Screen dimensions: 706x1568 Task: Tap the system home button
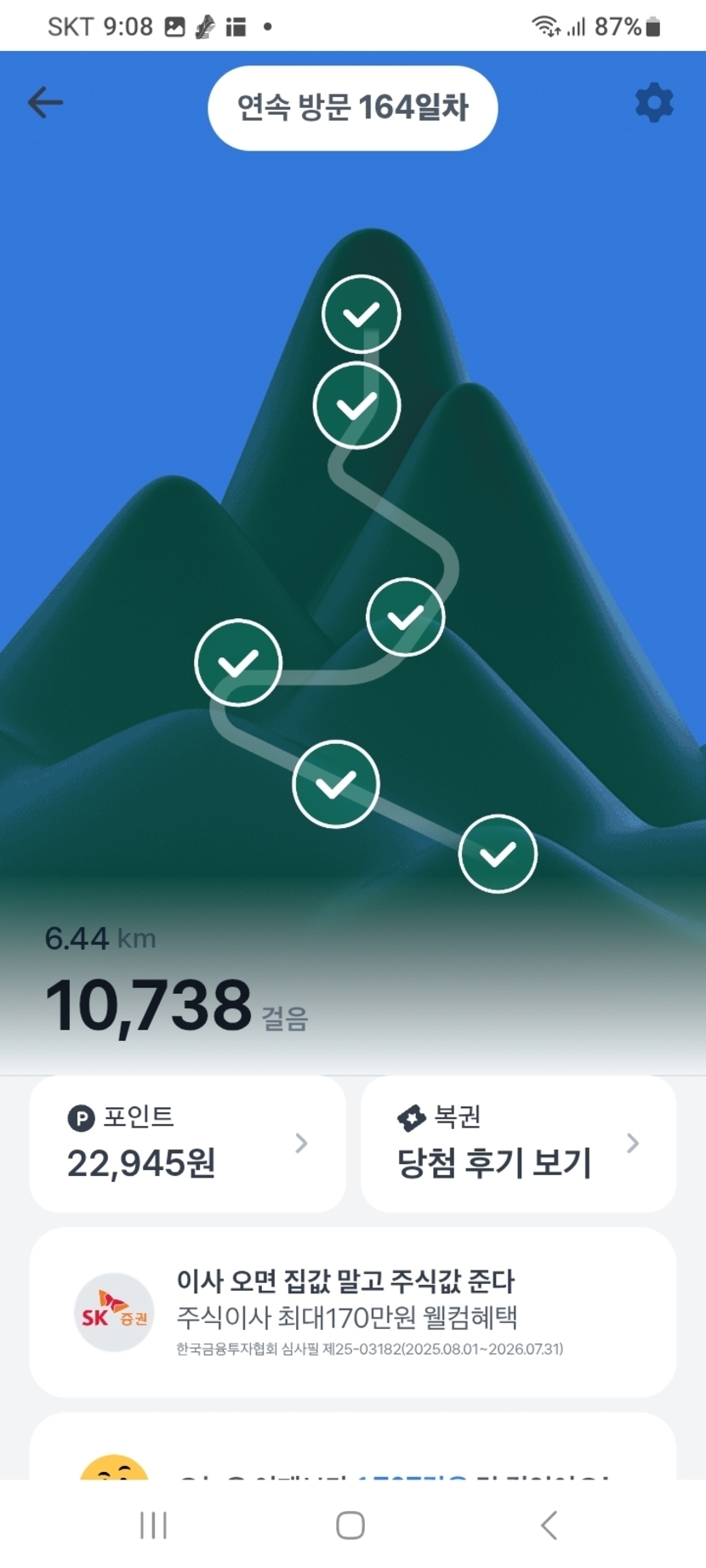pos(350,1525)
